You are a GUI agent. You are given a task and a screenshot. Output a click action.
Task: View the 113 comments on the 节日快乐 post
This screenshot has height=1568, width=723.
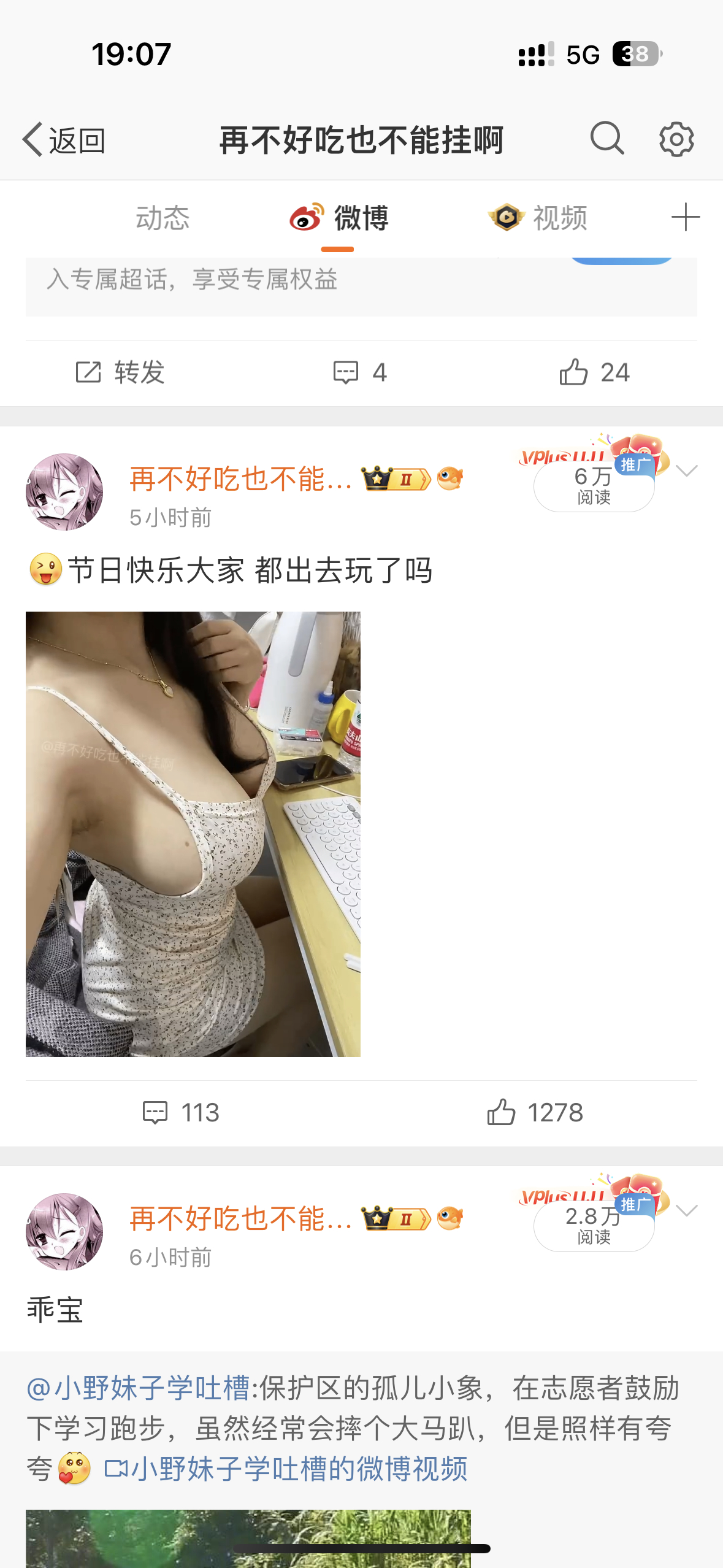point(181,1112)
